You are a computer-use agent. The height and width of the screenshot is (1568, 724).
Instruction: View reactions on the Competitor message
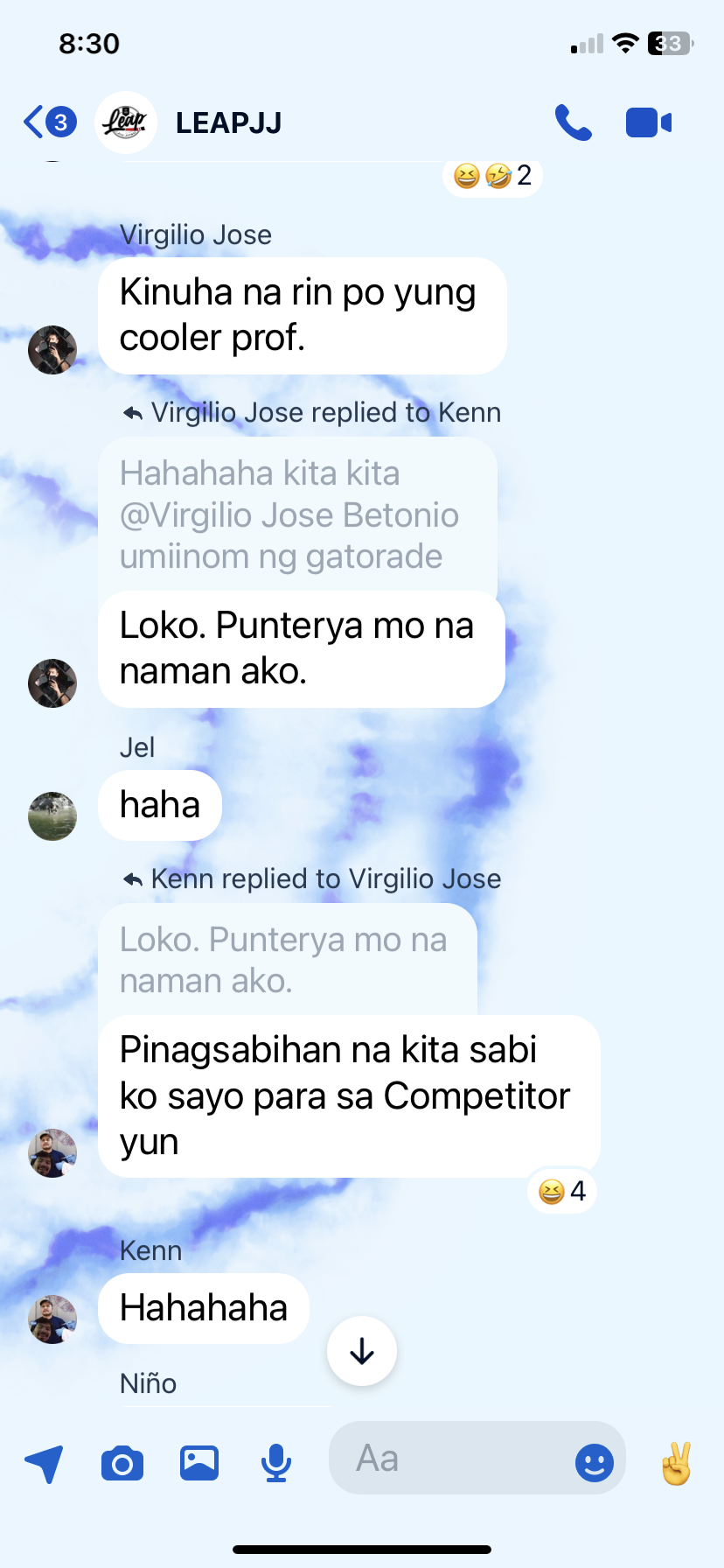(x=562, y=1191)
